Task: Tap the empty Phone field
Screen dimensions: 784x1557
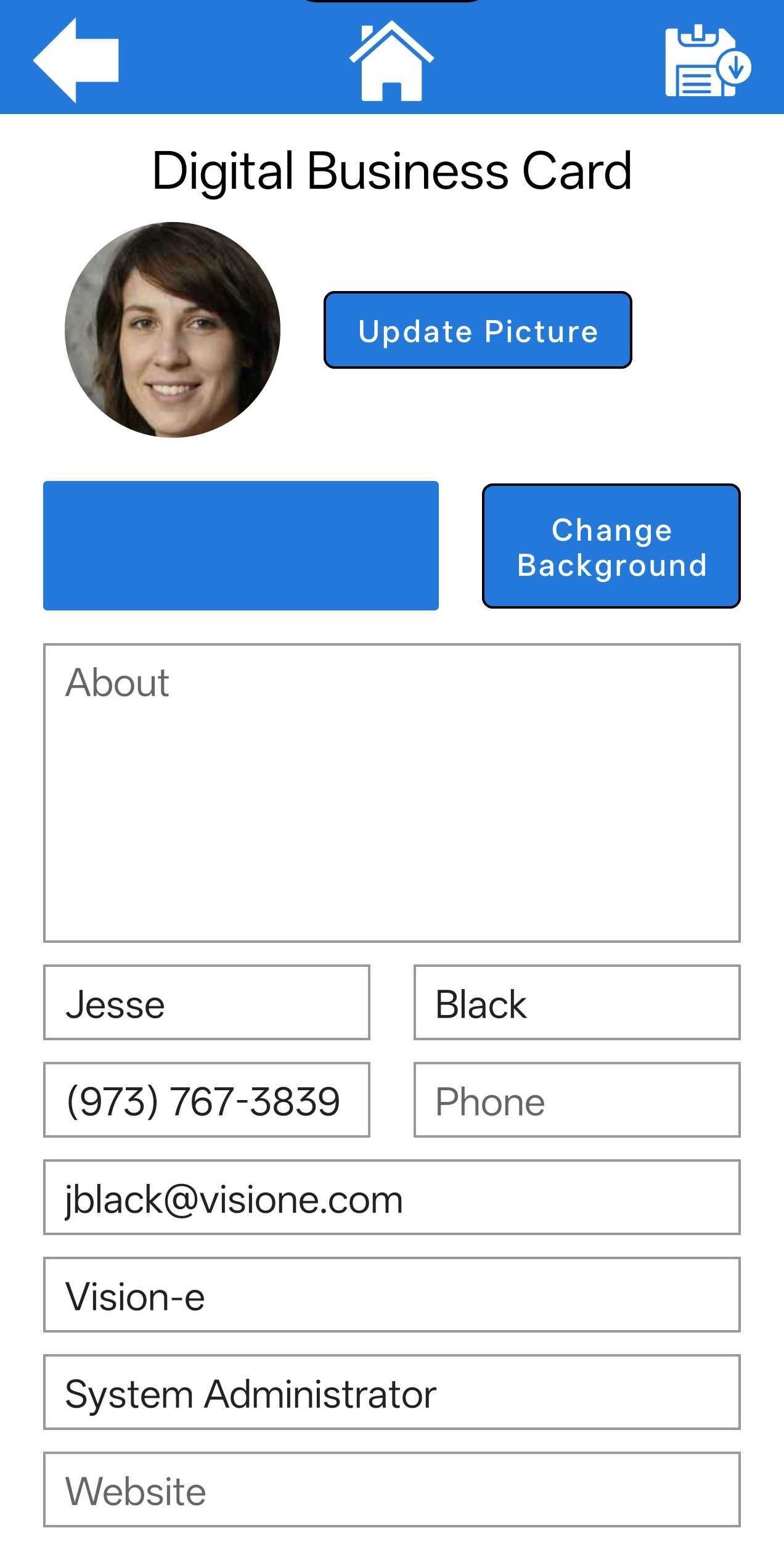Action: [x=577, y=1100]
